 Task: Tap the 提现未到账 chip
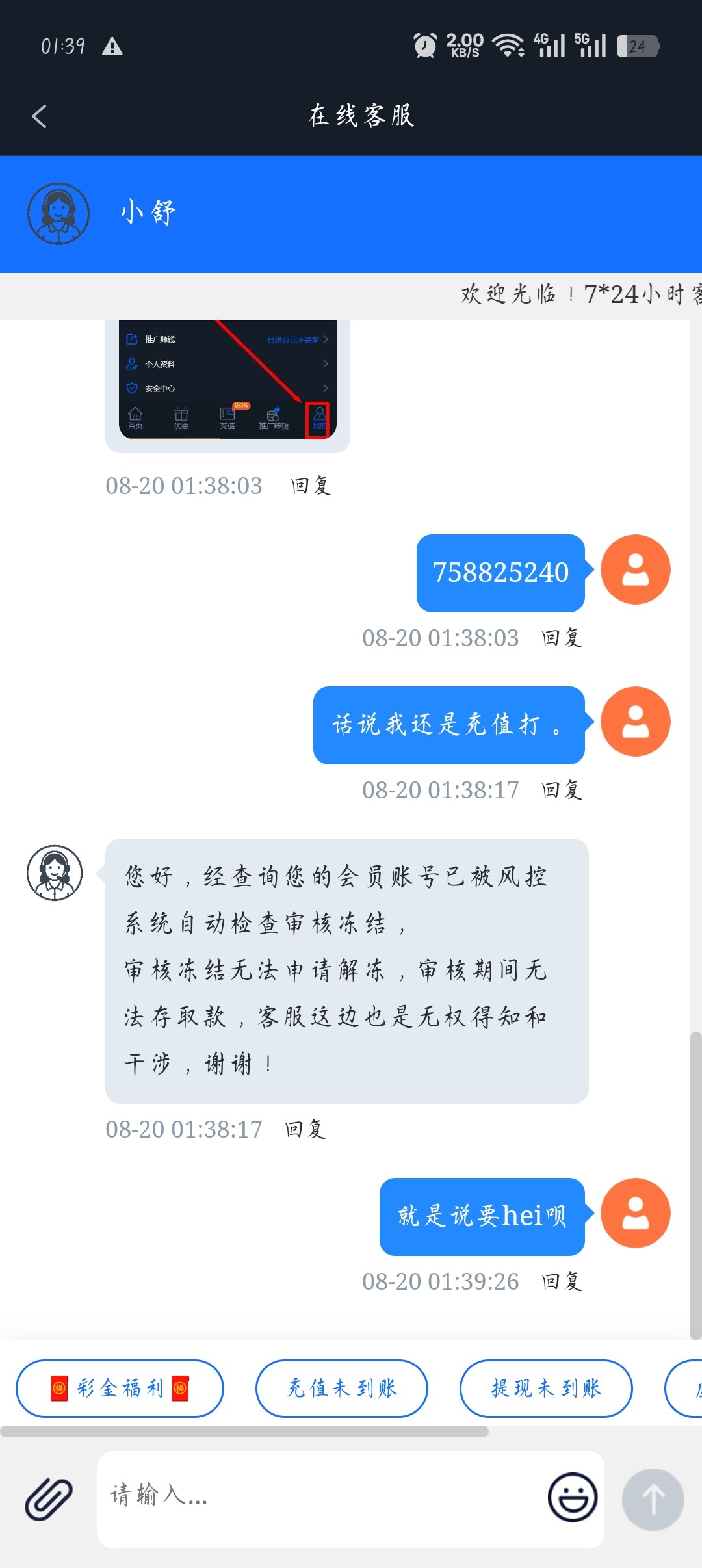coord(546,1389)
